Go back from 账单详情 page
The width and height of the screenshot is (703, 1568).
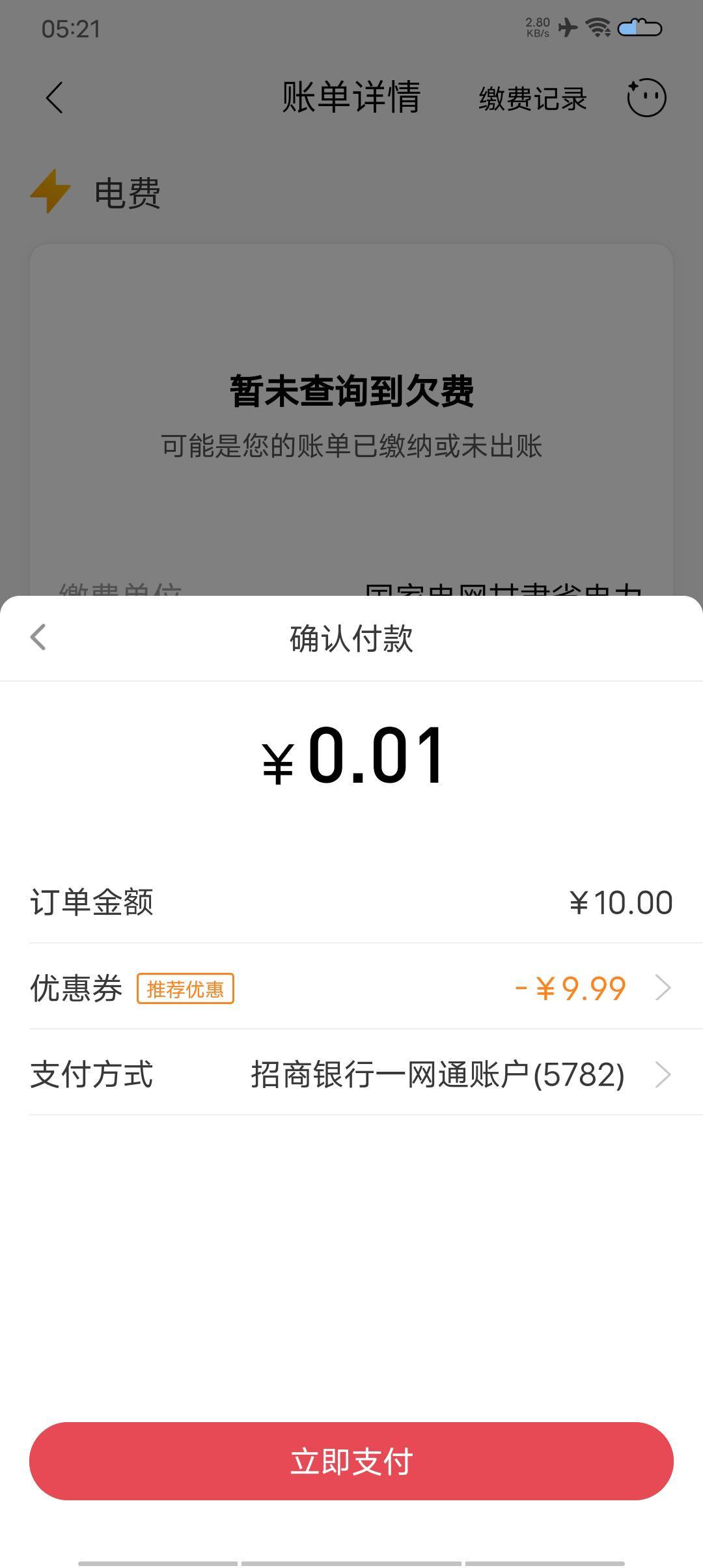(x=55, y=98)
